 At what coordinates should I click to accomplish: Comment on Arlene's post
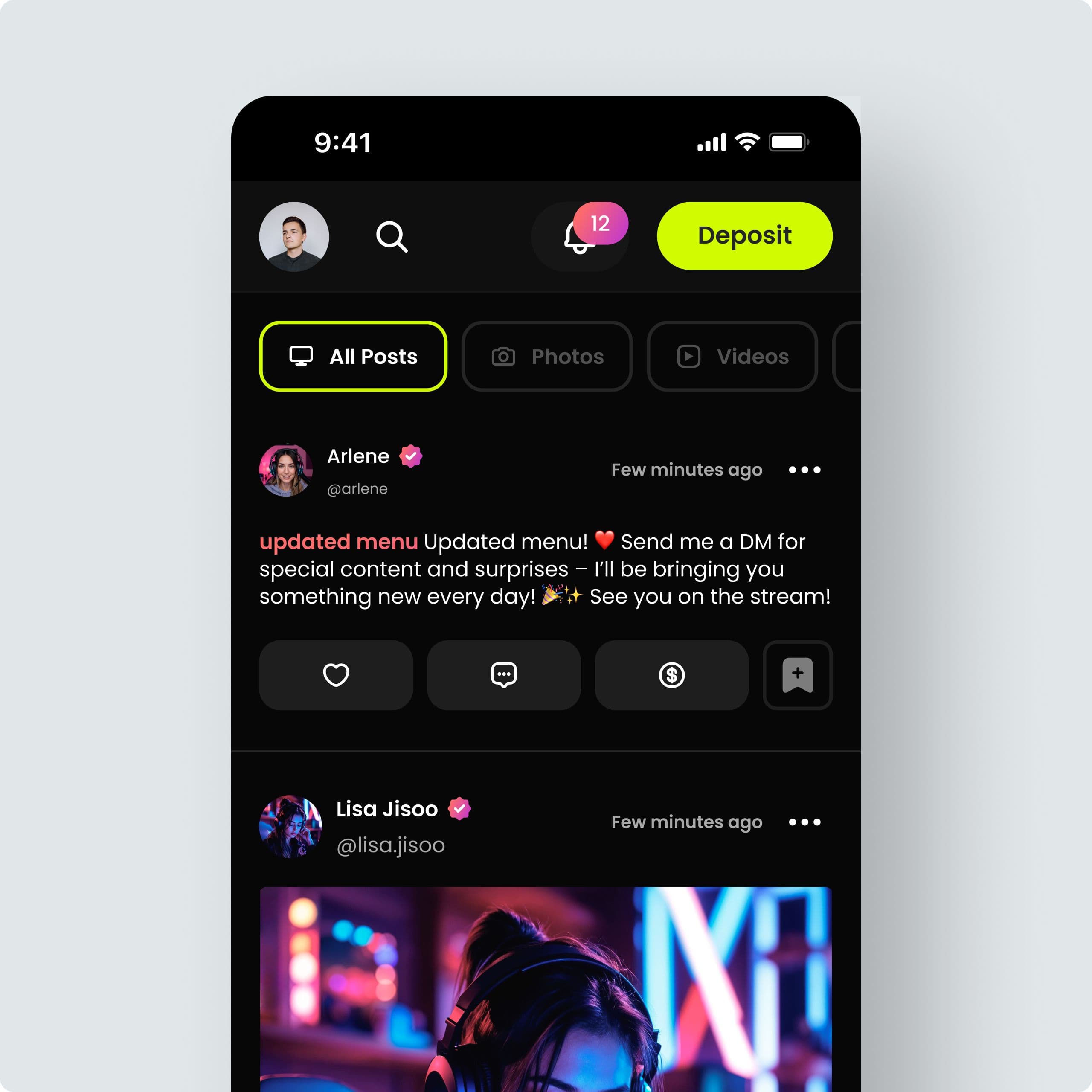pos(504,675)
